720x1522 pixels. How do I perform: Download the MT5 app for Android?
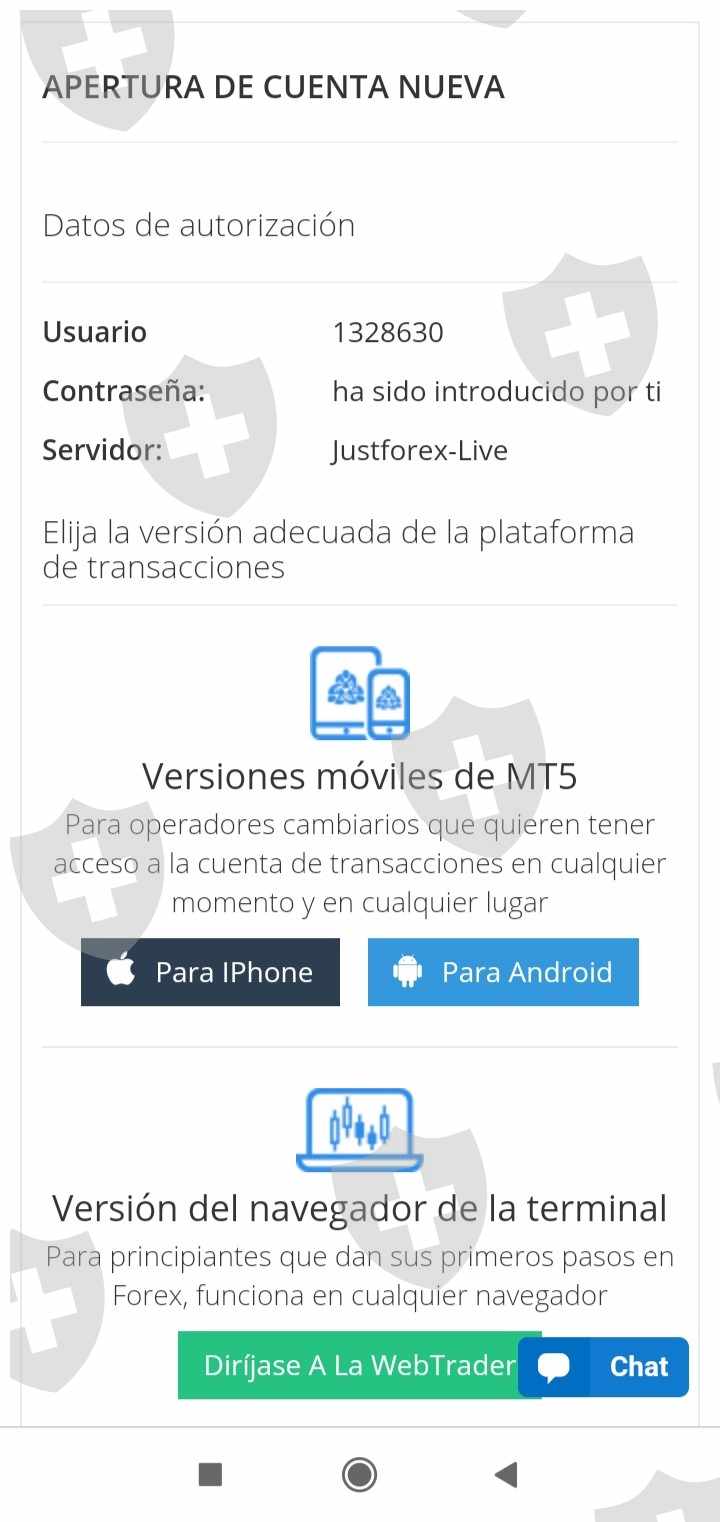point(503,972)
